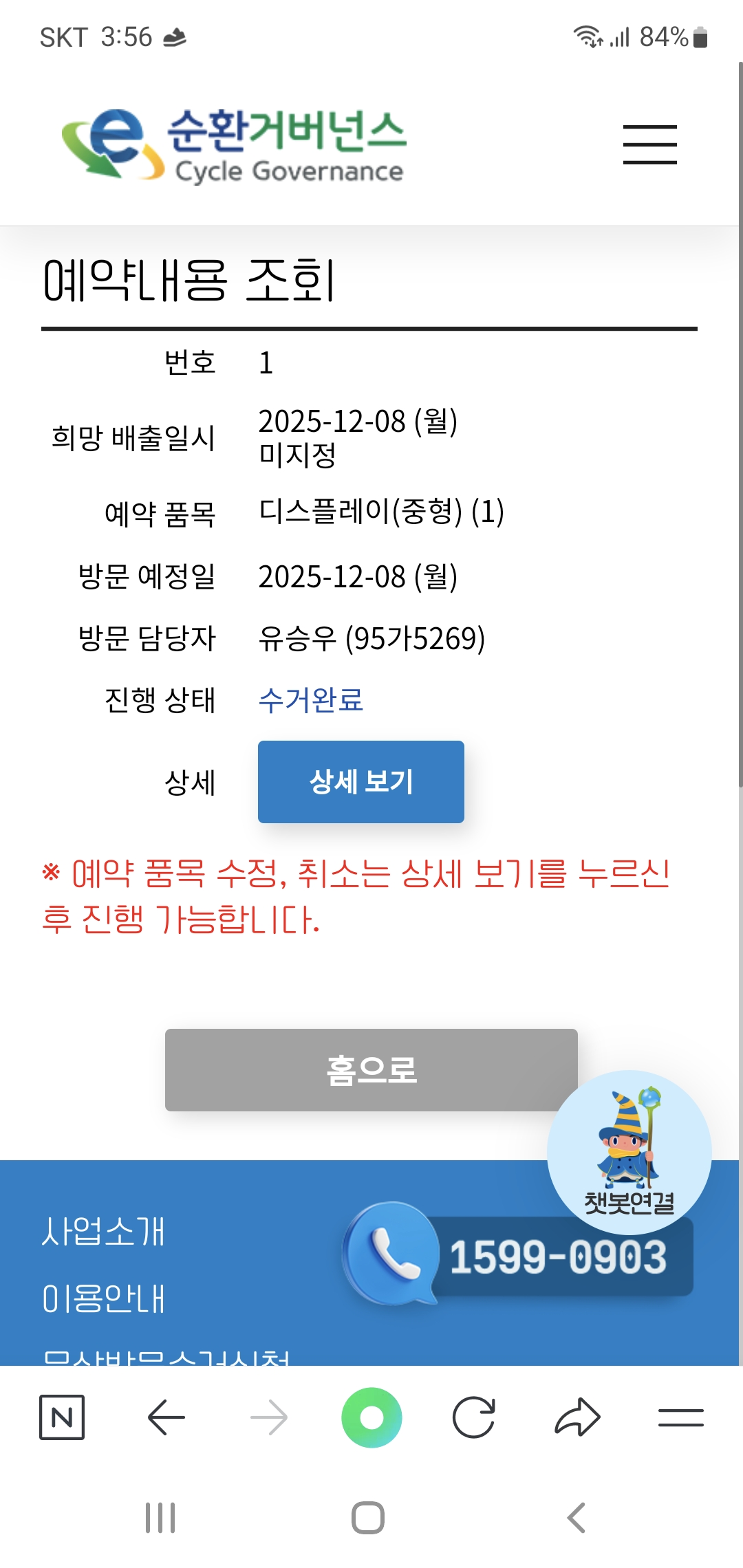Open the hamburger menu at top
Image resolution: width=743 pixels, height=1568 pixels.
coord(649,144)
